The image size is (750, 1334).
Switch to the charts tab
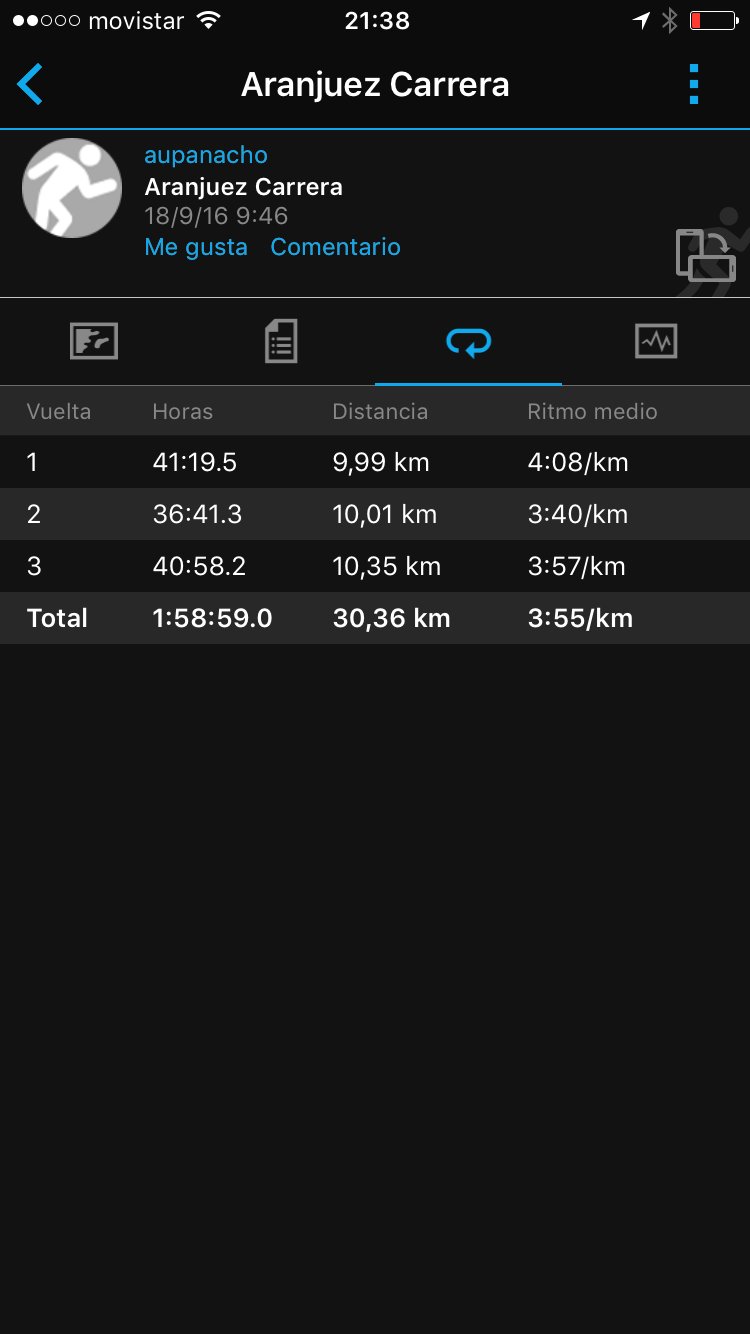656,342
